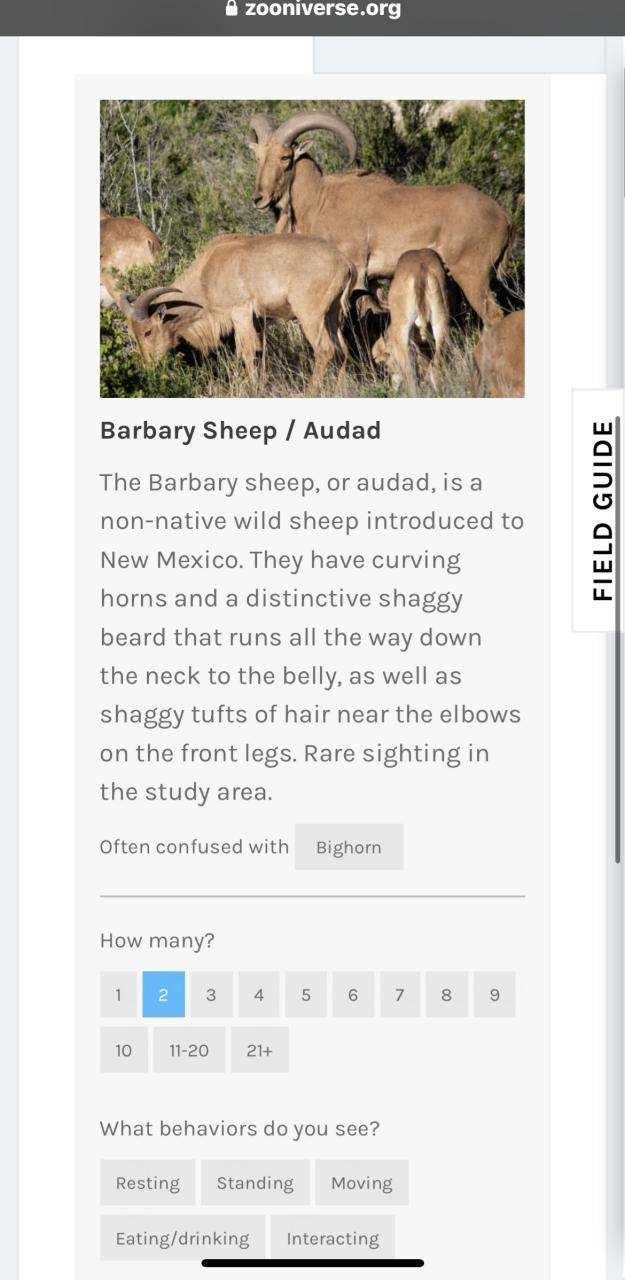The height and width of the screenshot is (1280, 625).
Task: Mark Moving behavior
Action: 361,1183
